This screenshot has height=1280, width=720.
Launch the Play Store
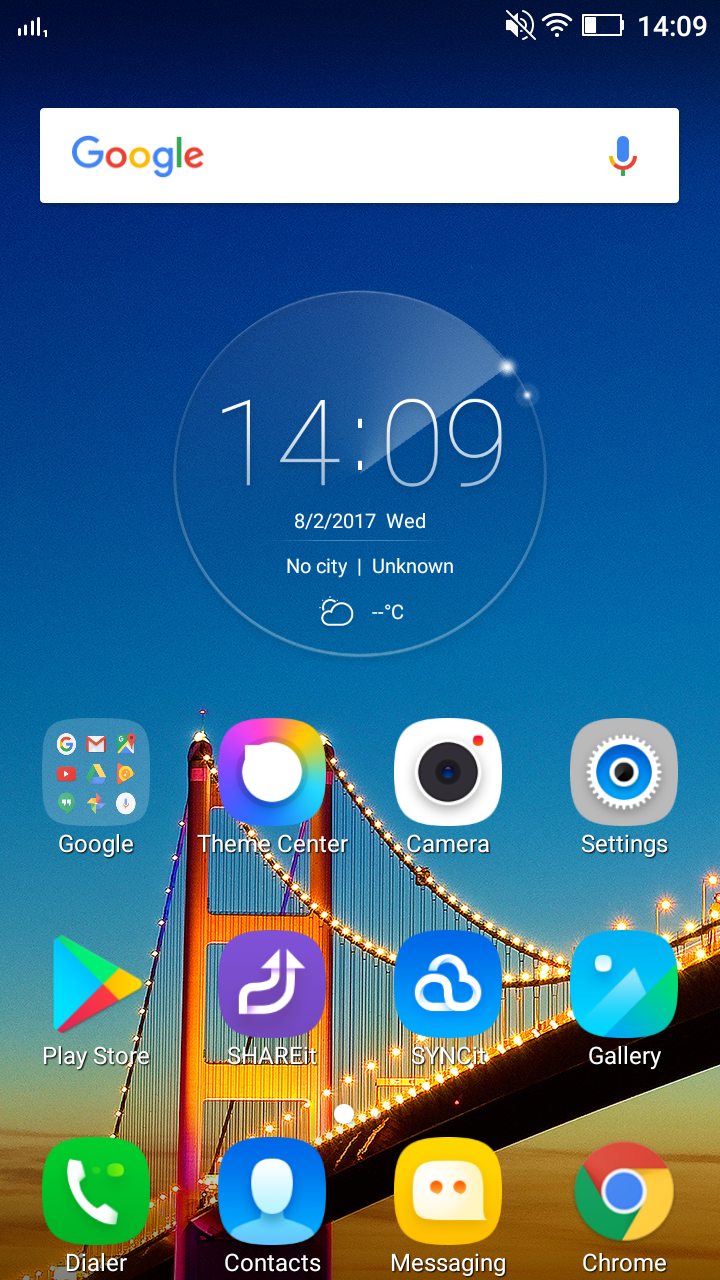tap(96, 984)
